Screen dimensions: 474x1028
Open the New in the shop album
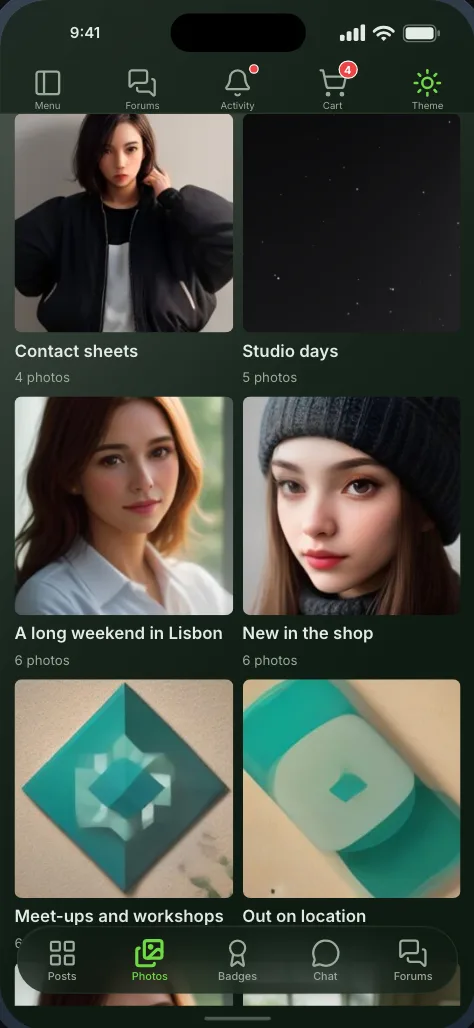coord(351,532)
